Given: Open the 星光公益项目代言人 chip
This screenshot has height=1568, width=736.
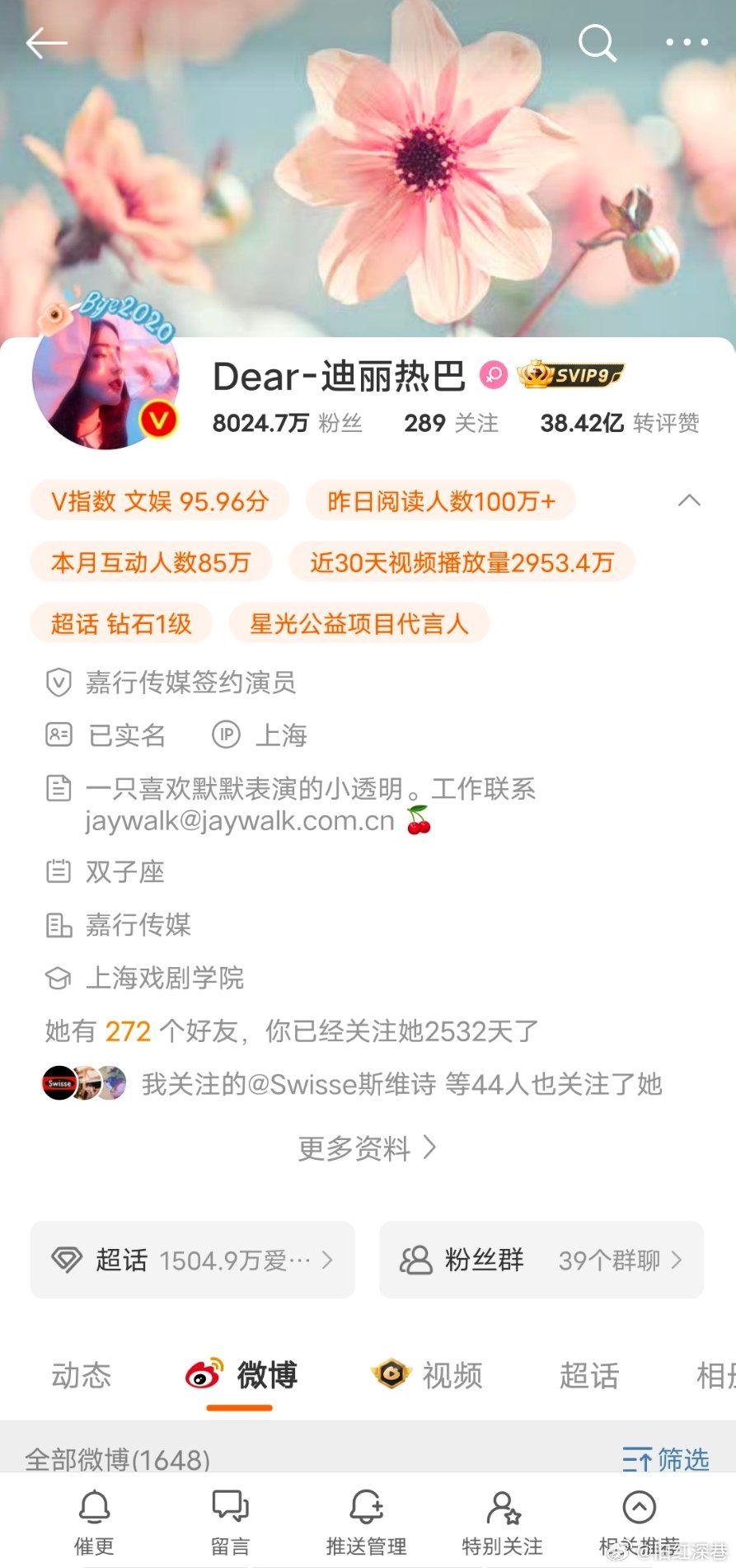Looking at the screenshot, I should tap(359, 623).
